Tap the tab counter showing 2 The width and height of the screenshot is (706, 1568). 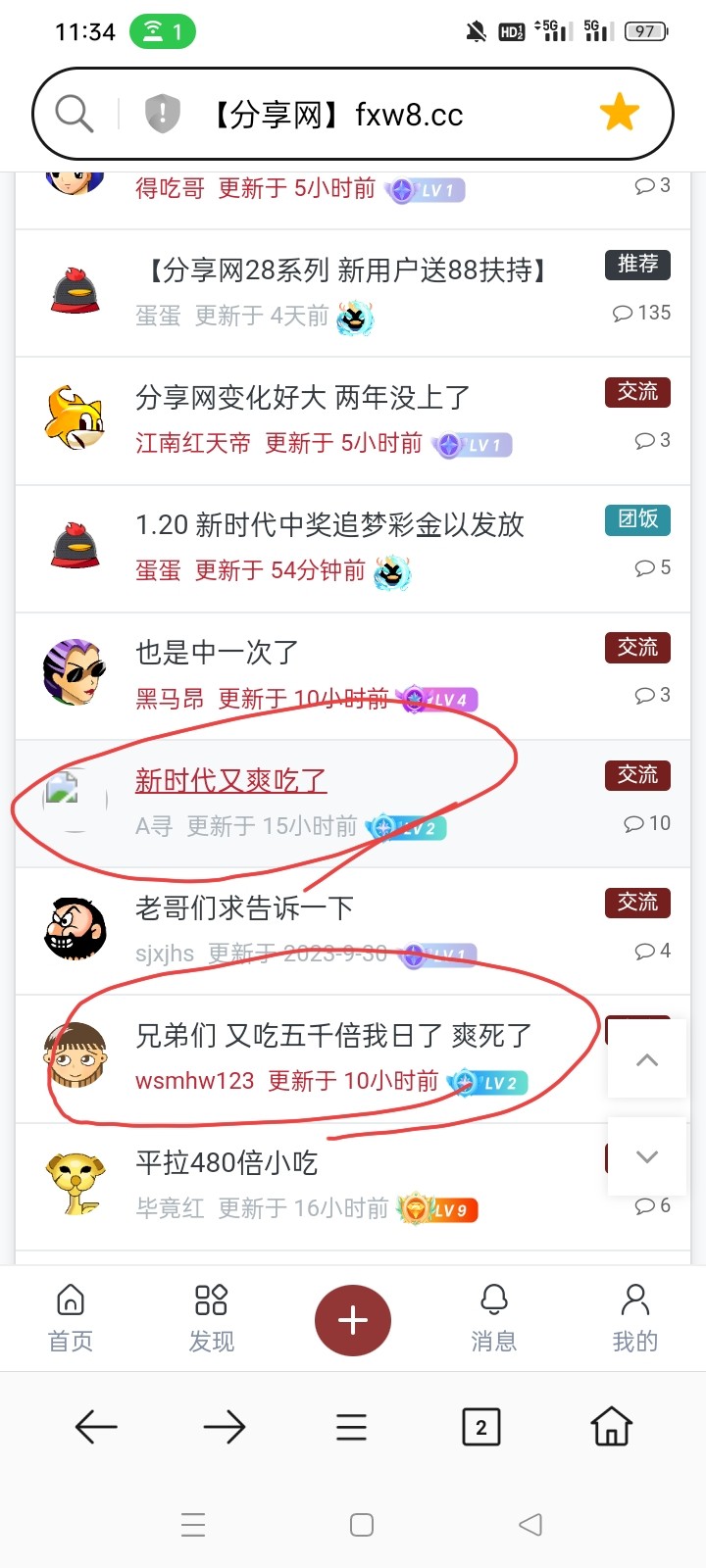click(480, 1427)
